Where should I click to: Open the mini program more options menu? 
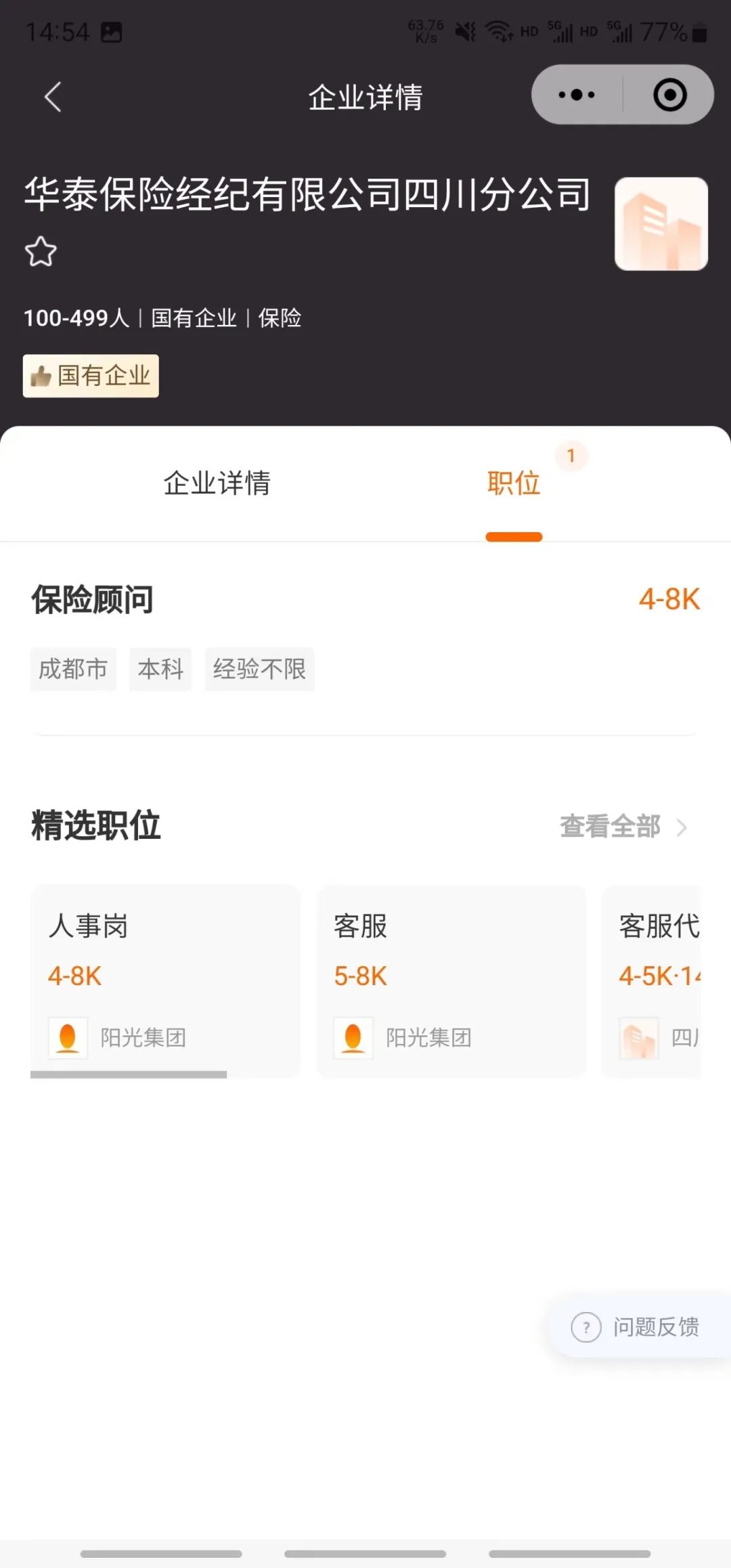click(577, 95)
